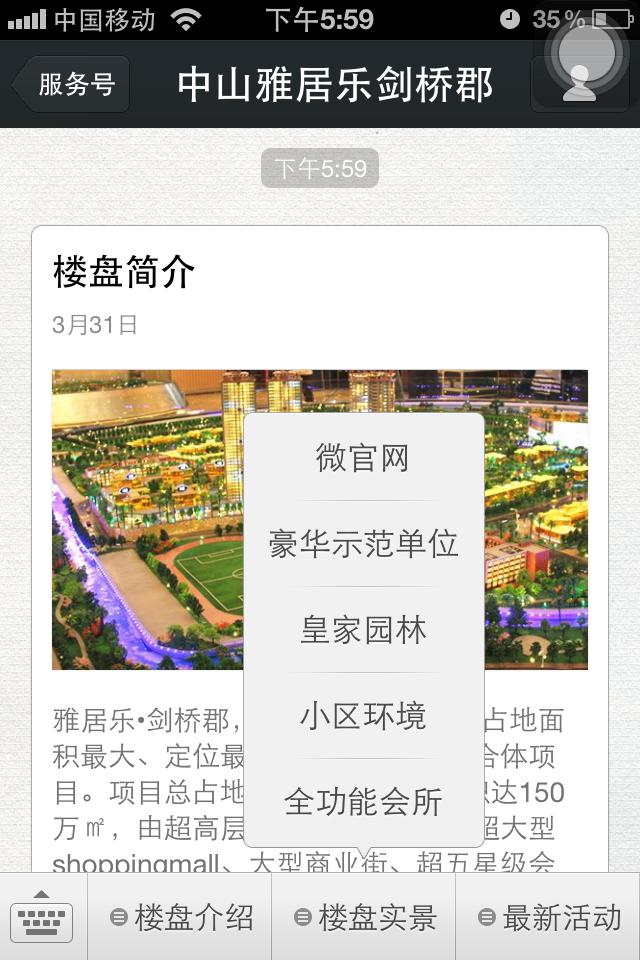
Task: Switch to keyboard input mode
Action: 42,917
